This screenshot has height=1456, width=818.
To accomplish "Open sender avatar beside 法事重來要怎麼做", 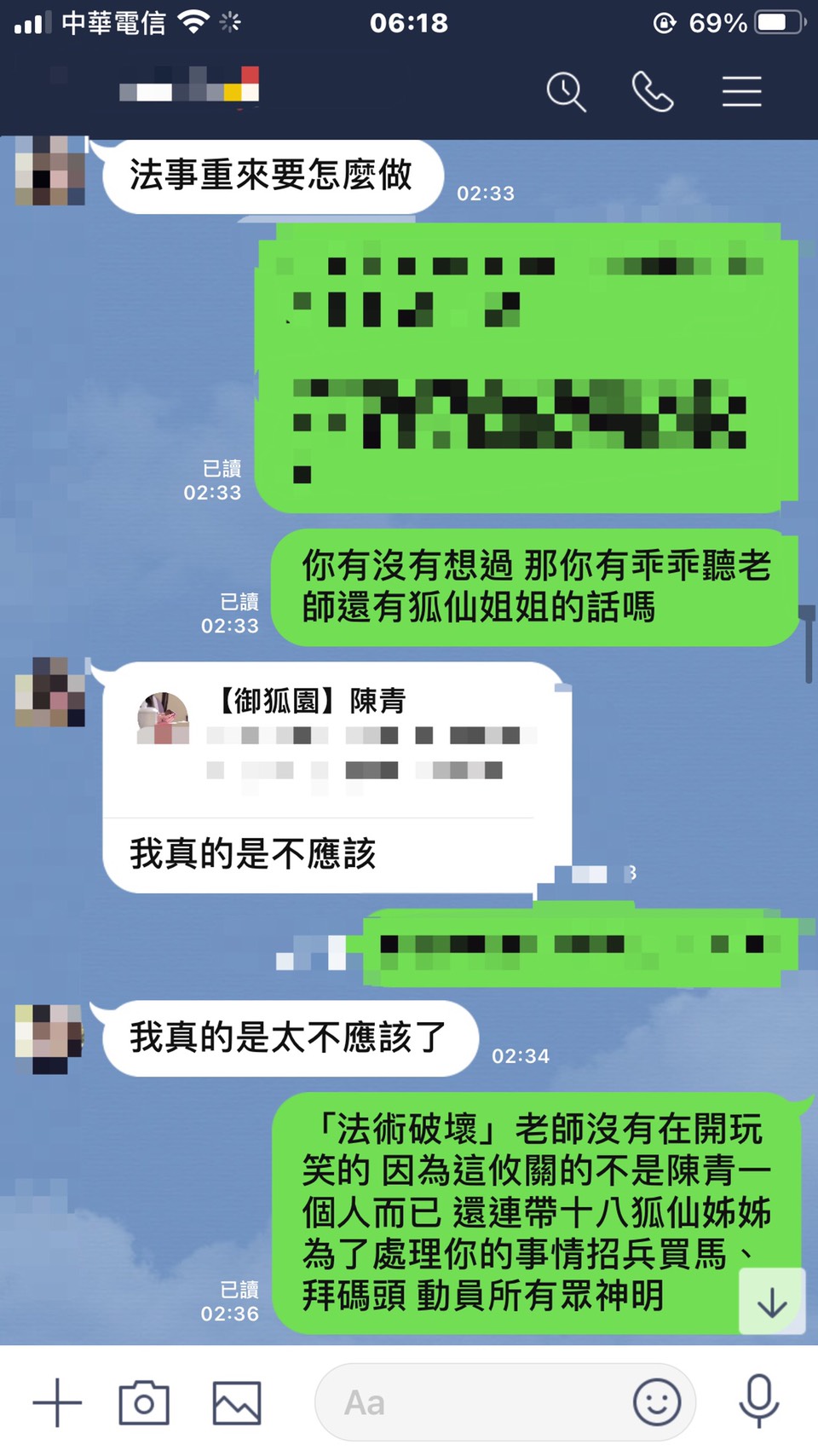I will [50, 171].
